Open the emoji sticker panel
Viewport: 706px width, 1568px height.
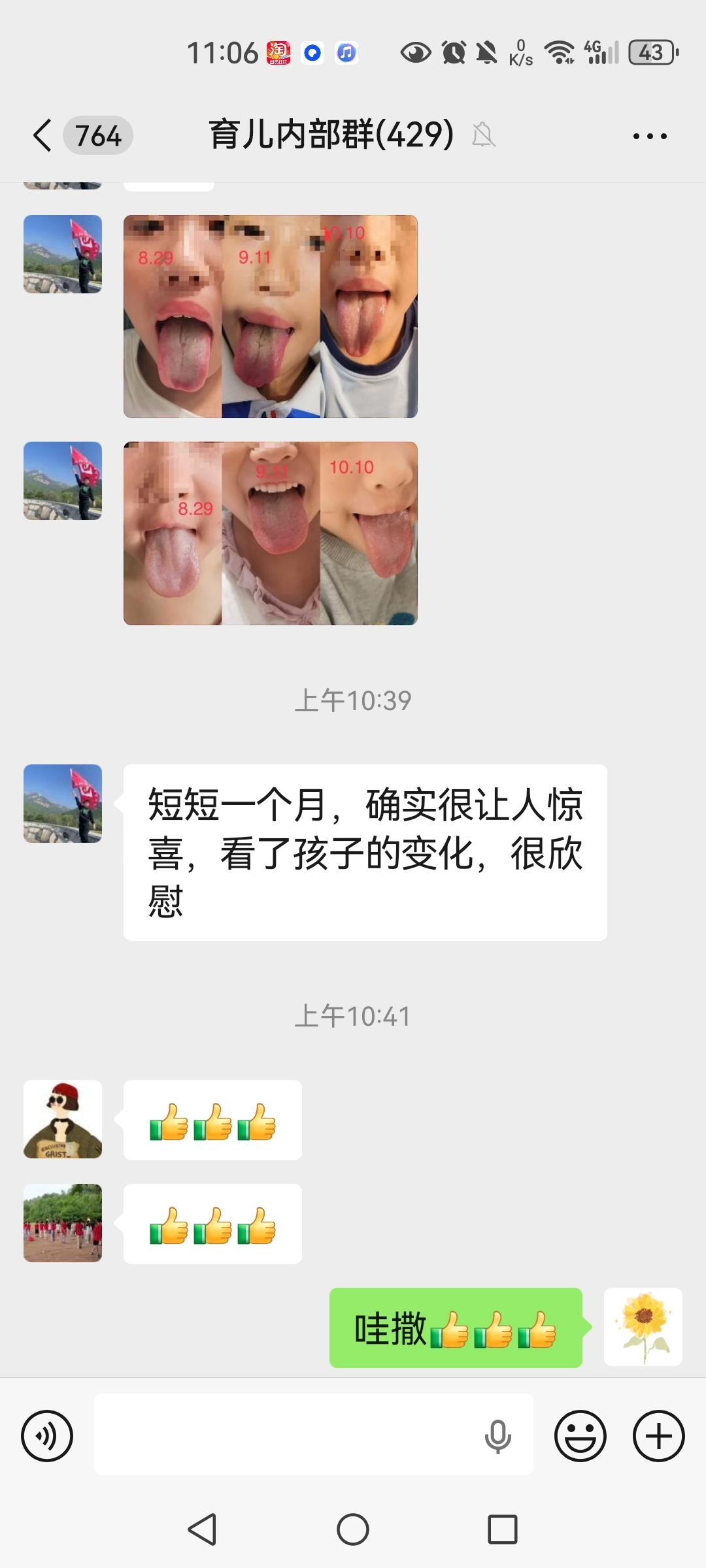coord(580,1435)
